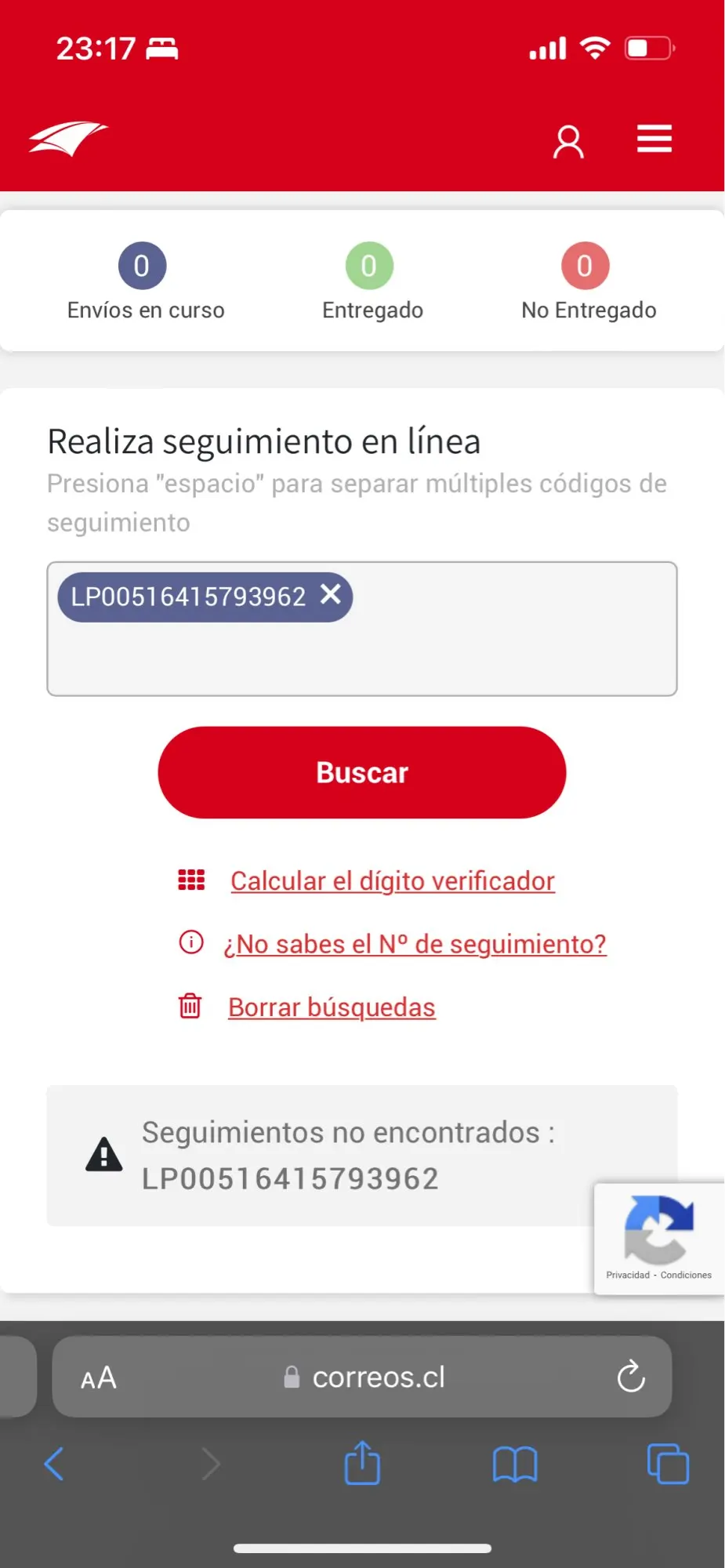Reload the correos.cl page
Image resolution: width=725 pixels, height=1568 pixels.
(x=631, y=1377)
